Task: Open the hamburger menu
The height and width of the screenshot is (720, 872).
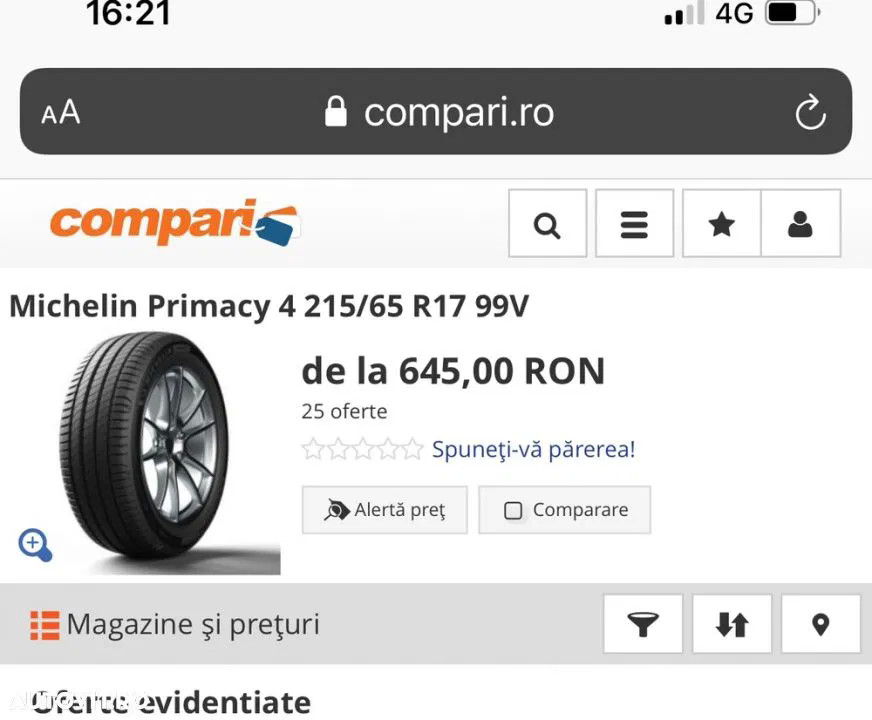Action: click(x=634, y=224)
